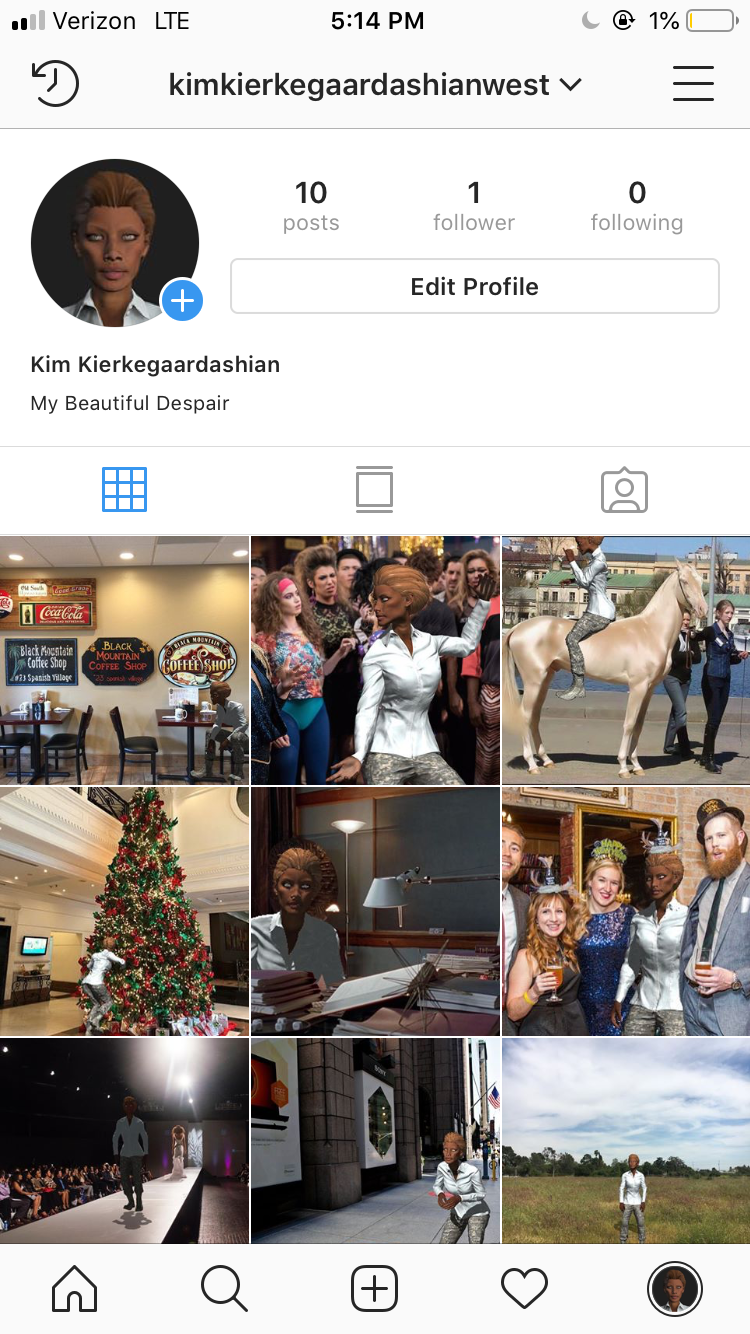
Task: Tap the blue plus on profile picture
Action: tap(183, 300)
